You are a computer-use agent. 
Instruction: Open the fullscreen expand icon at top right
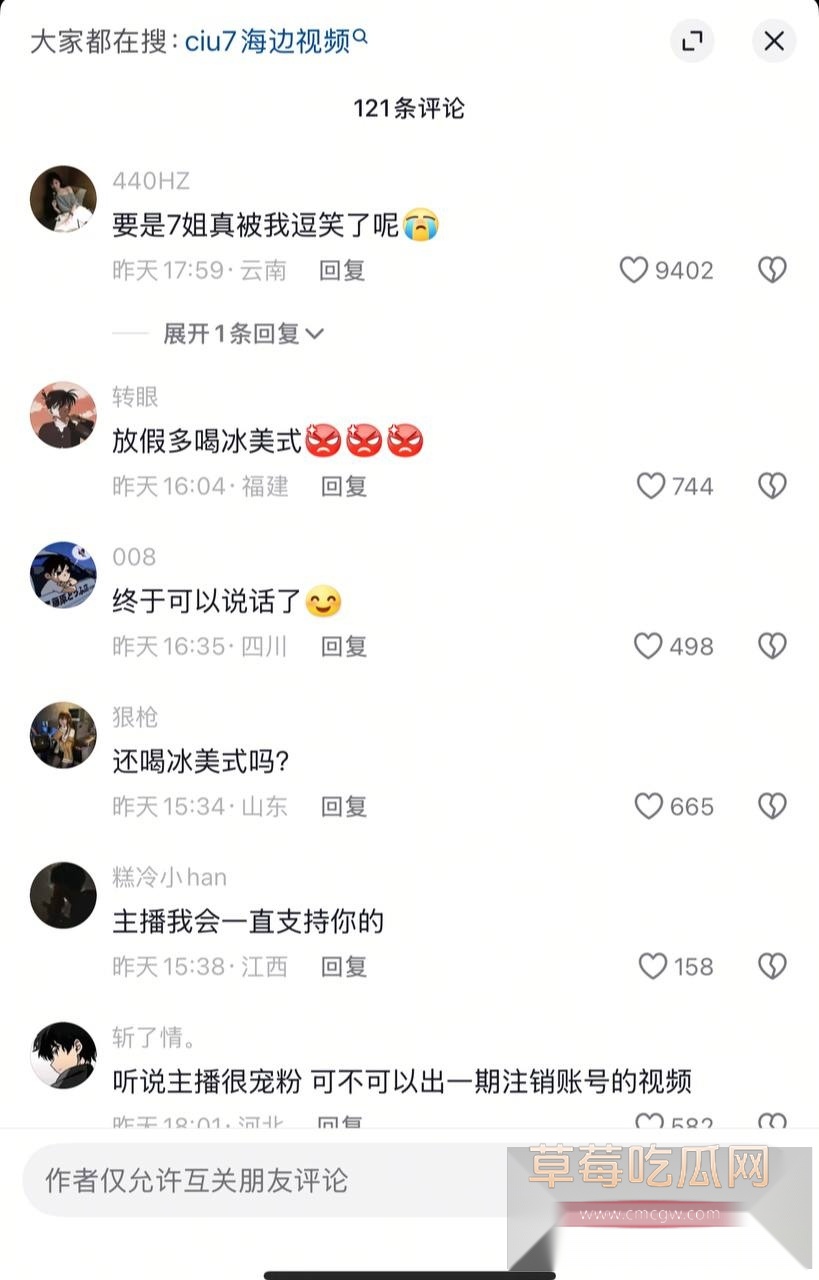[694, 41]
